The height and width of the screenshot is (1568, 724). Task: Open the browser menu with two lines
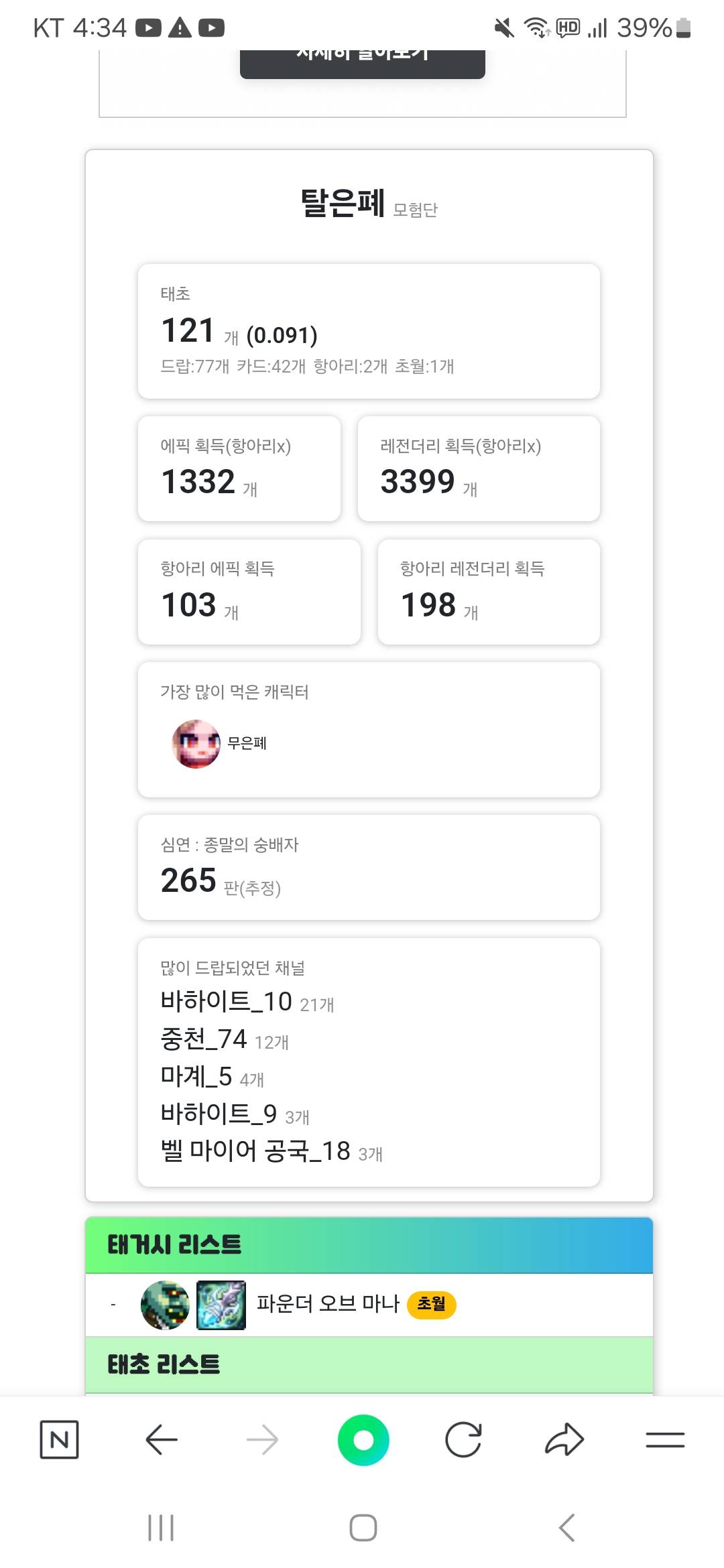tap(665, 1439)
